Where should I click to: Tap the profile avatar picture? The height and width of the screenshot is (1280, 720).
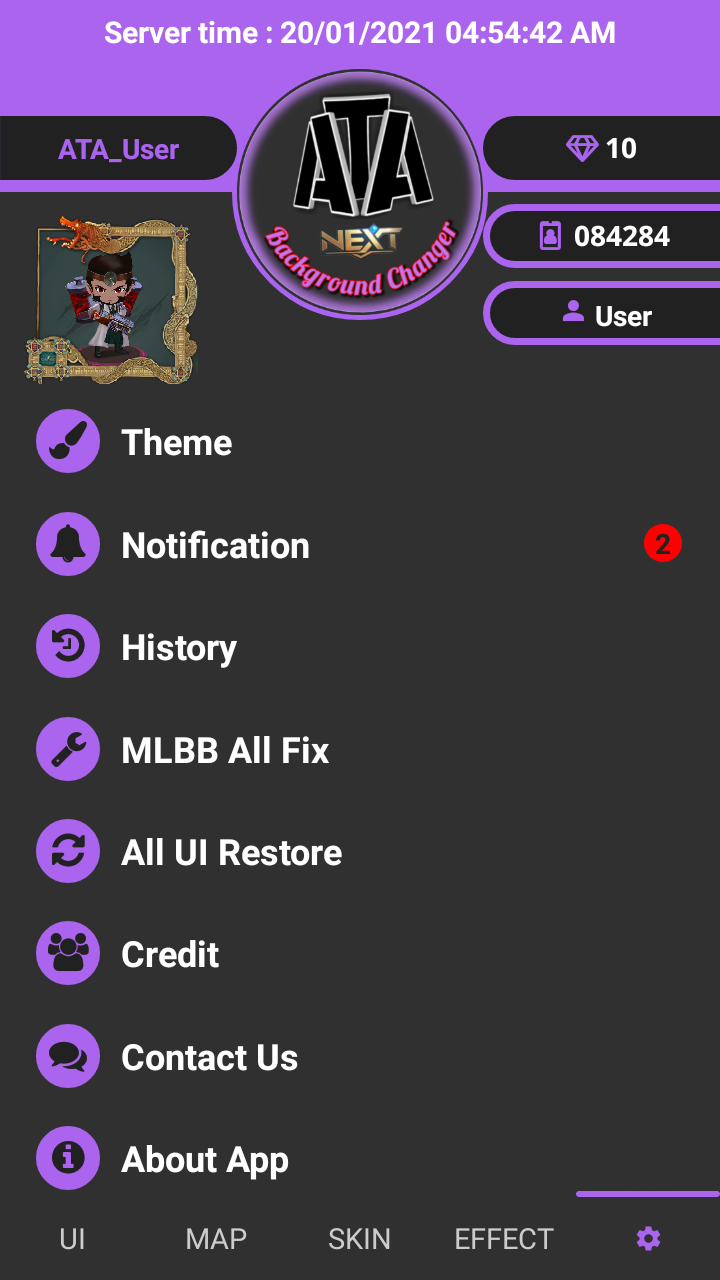point(110,300)
